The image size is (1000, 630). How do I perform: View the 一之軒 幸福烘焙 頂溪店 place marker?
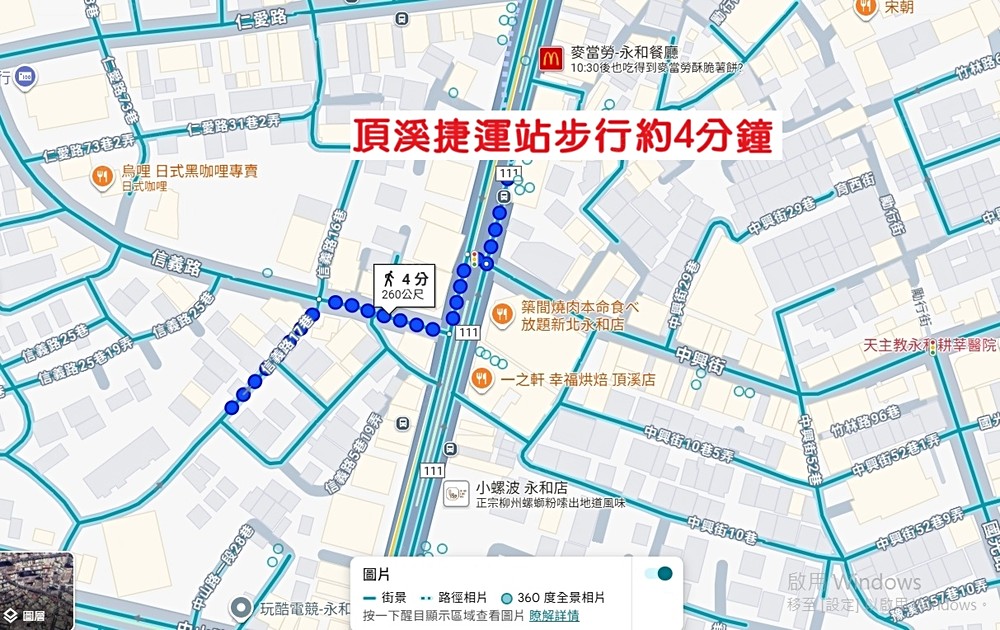click(x=482, y=379)
